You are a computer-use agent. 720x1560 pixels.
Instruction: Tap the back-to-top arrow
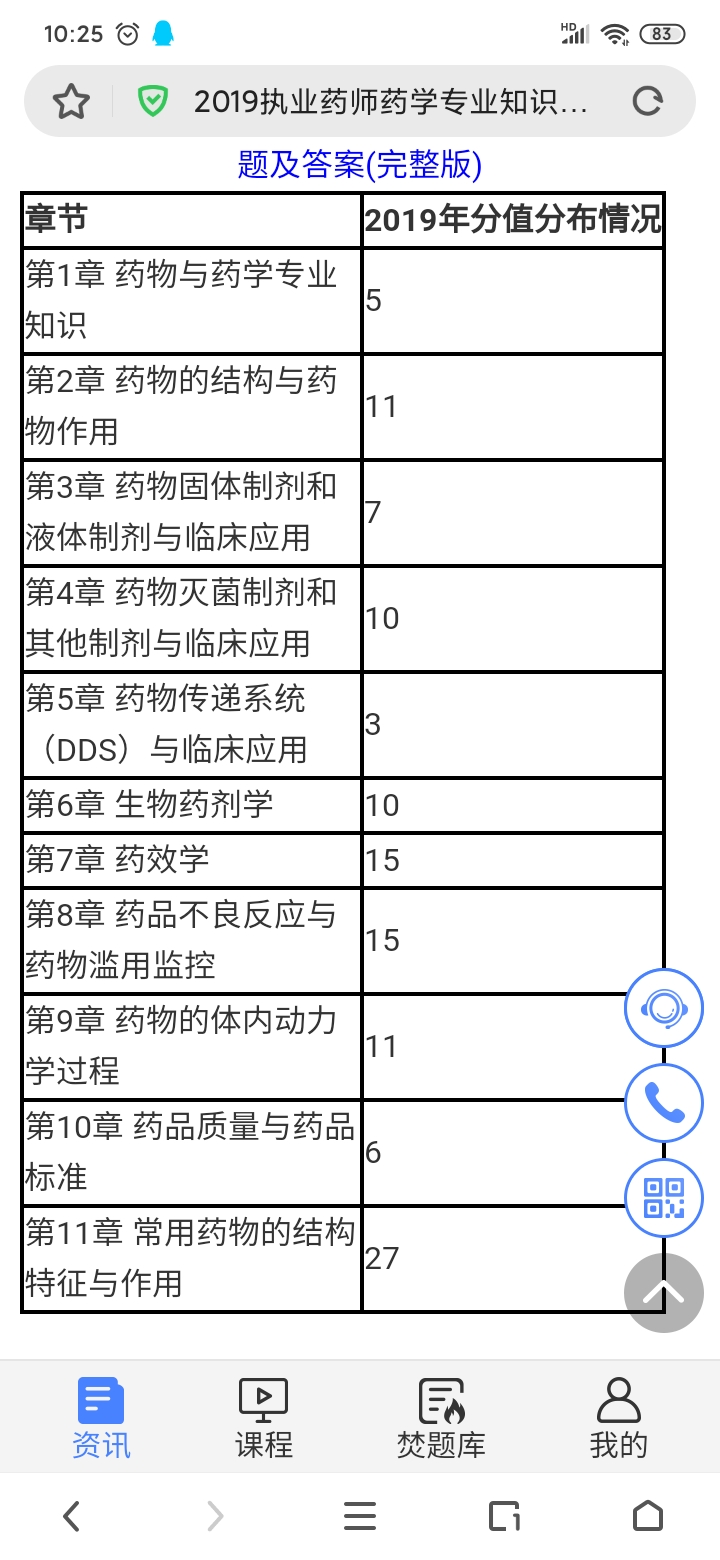[664, 1293]
